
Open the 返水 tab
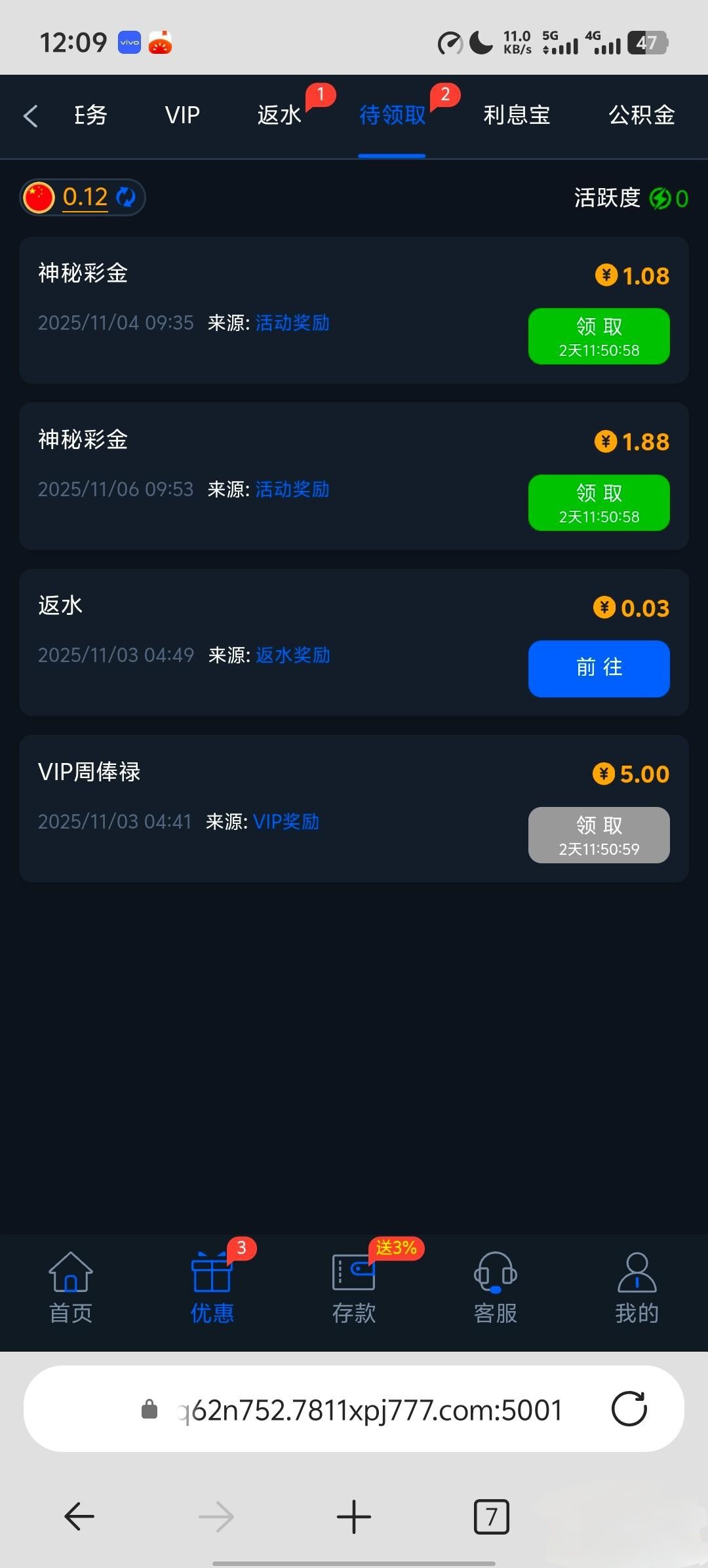[x=279, y=115]
